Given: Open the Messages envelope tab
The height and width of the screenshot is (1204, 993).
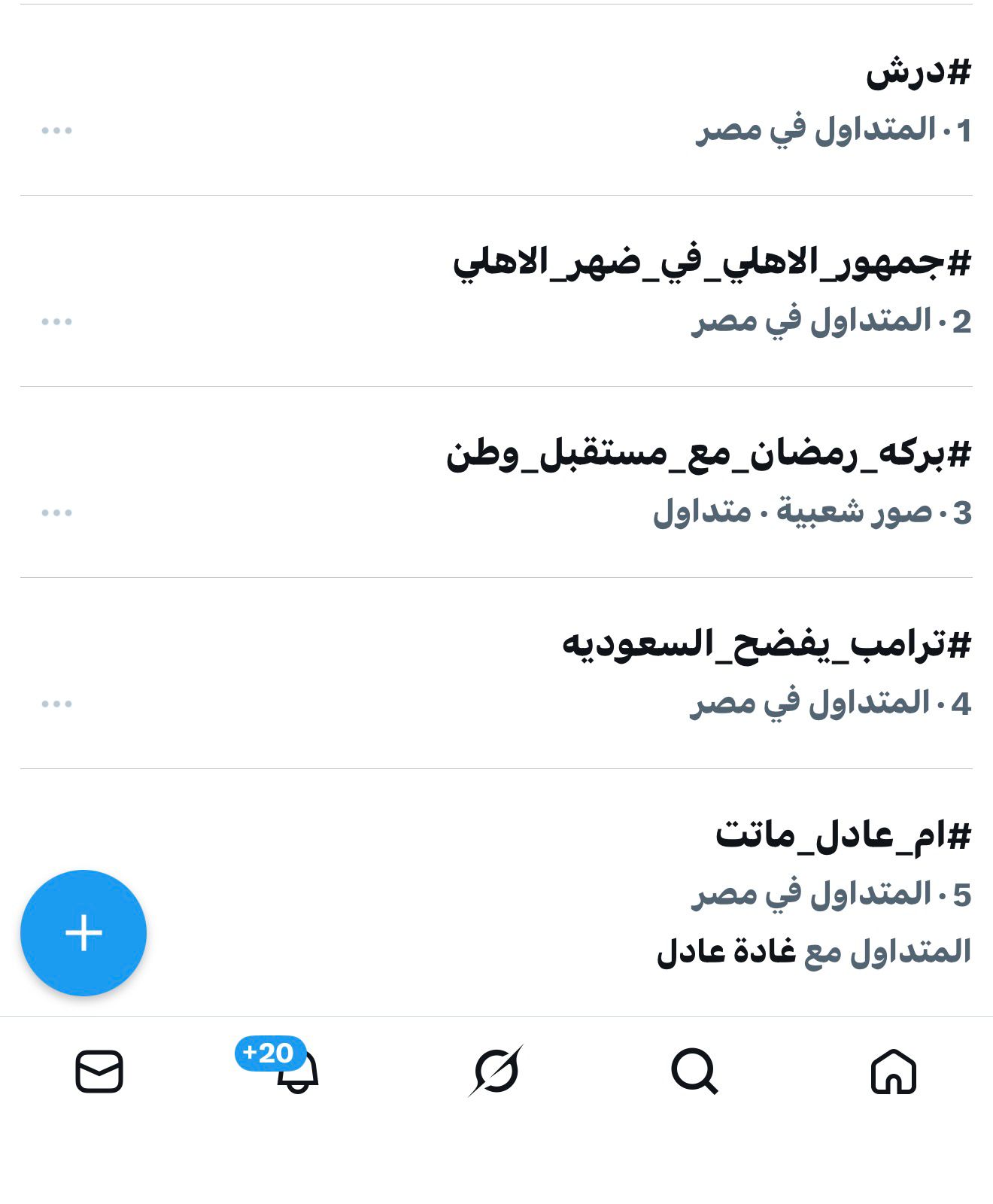Looking at the screenshot, I should click(x=99, y=1071).
